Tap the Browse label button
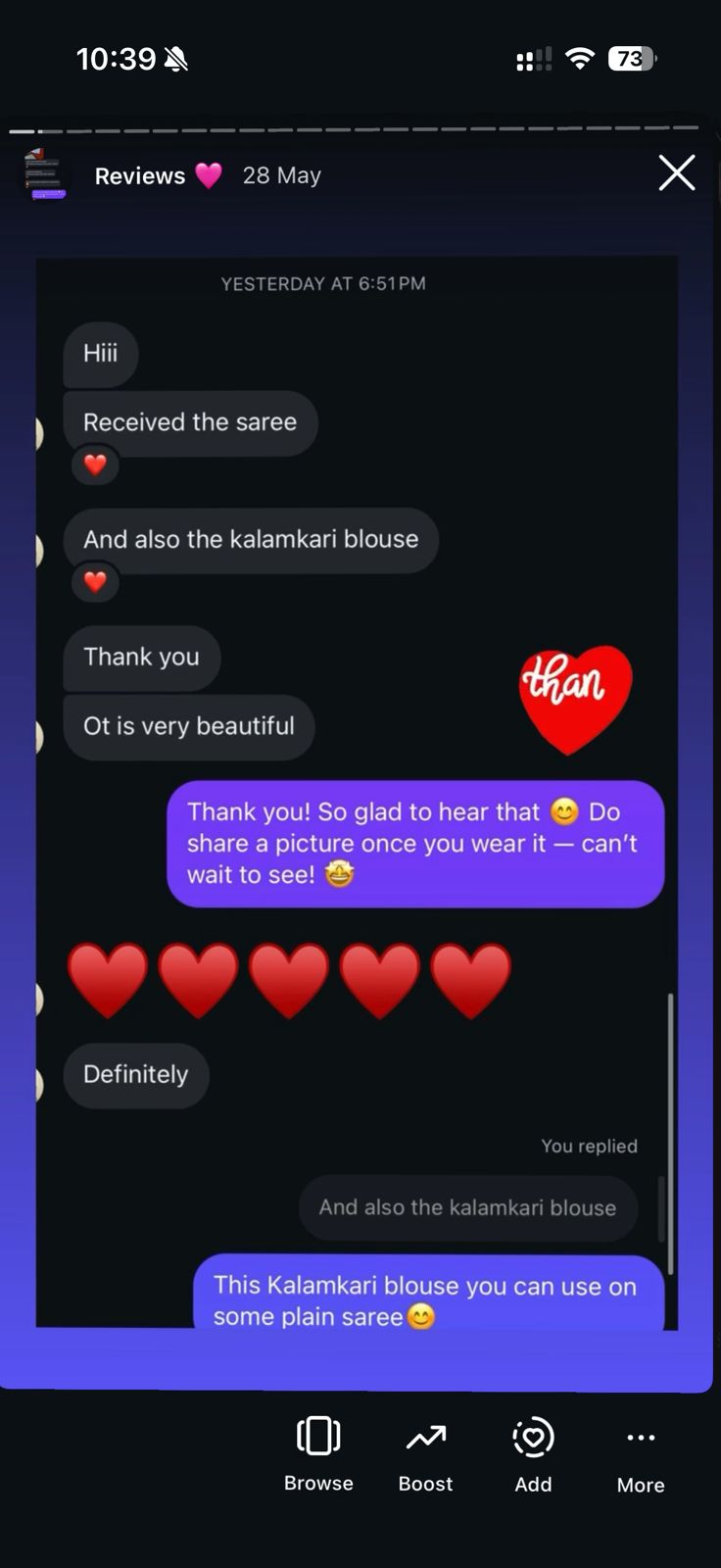Image resolution: width=721 pixels, height=1568 pixels. (317, 1483)
